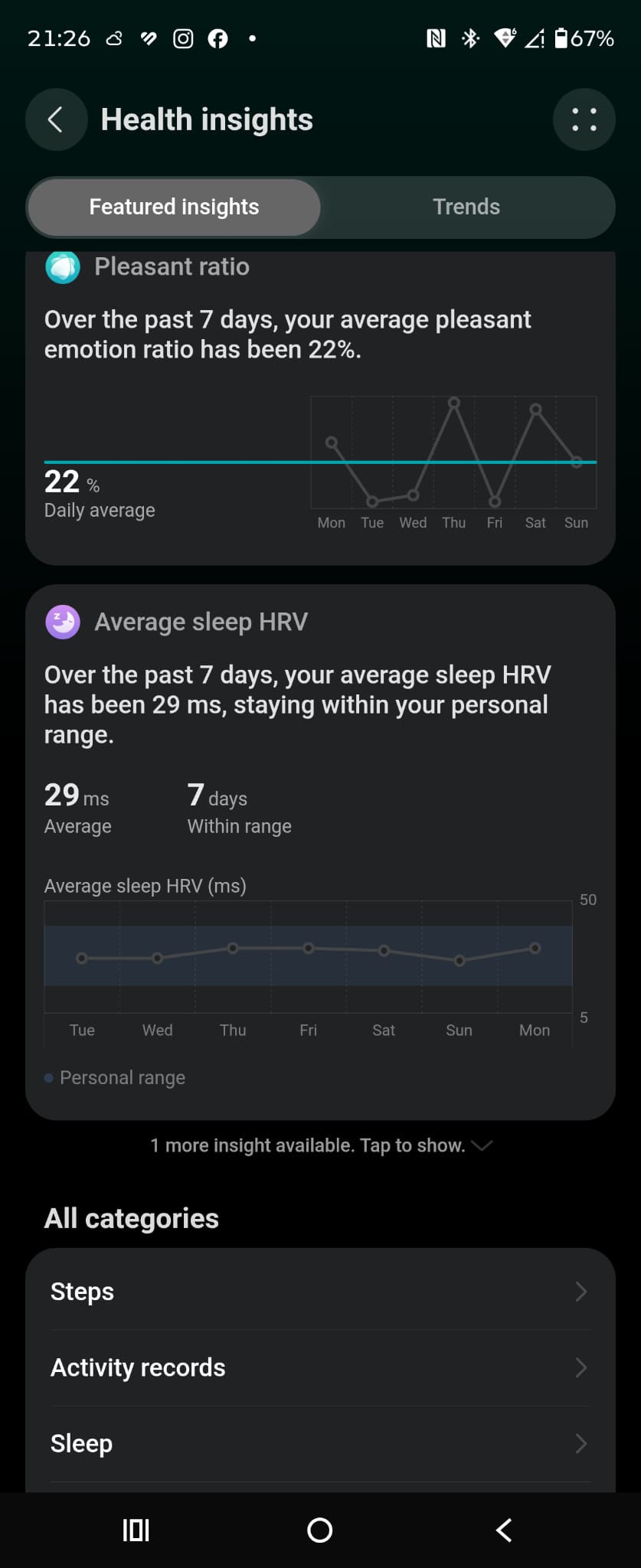Open the recent apps view

[x=136, y=1530]
